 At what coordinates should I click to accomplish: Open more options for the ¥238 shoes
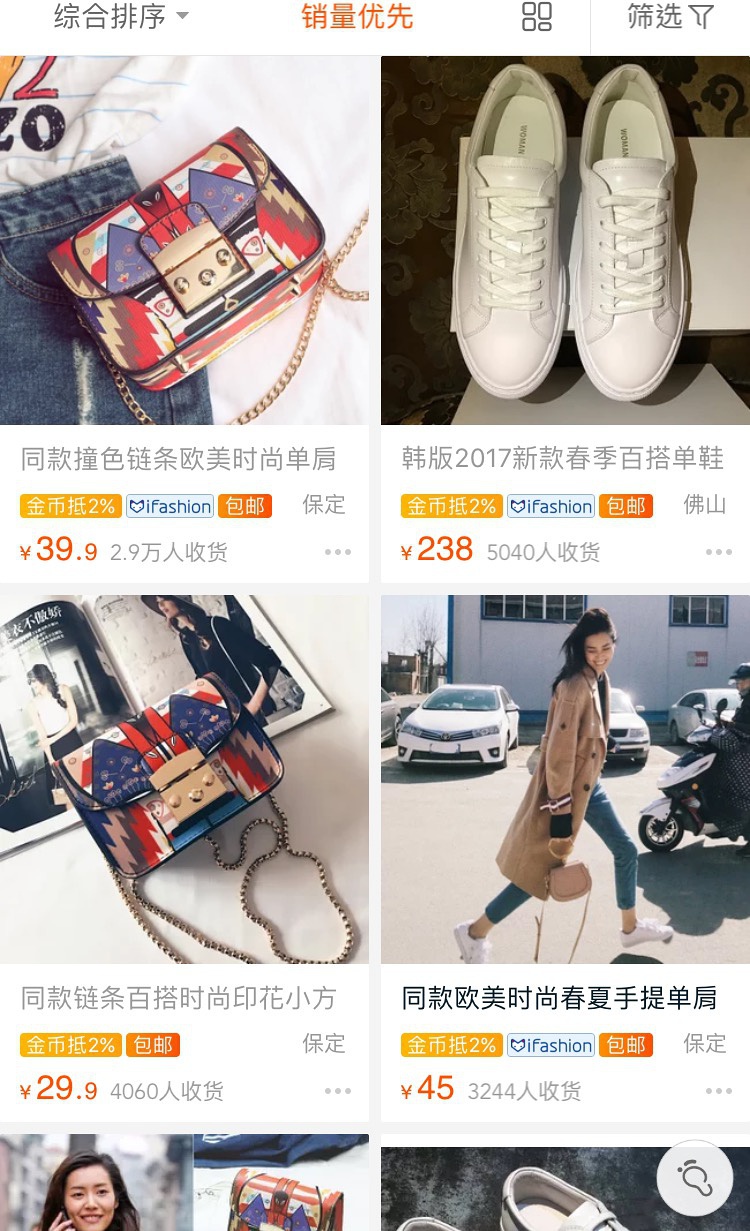point(718,552)
